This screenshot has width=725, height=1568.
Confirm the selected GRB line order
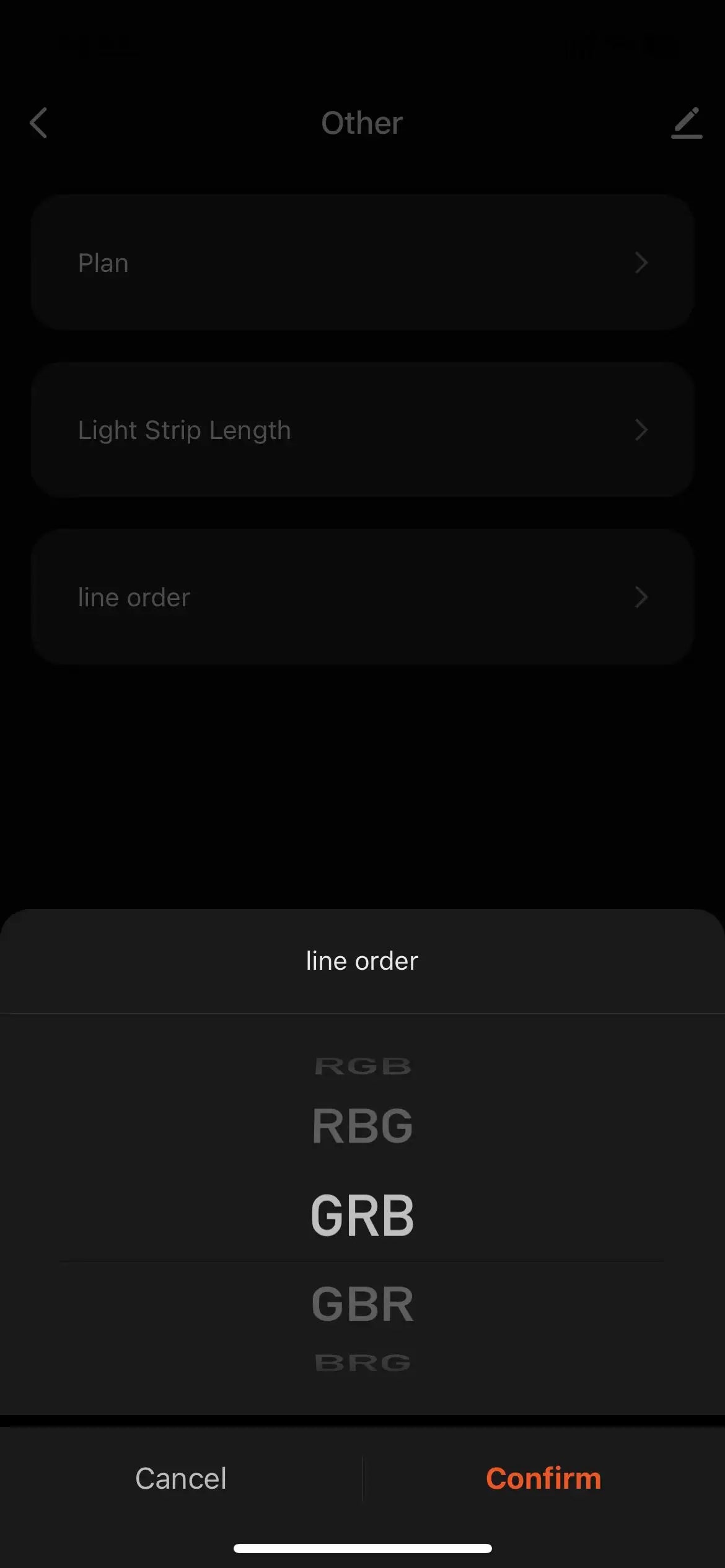543,1477
